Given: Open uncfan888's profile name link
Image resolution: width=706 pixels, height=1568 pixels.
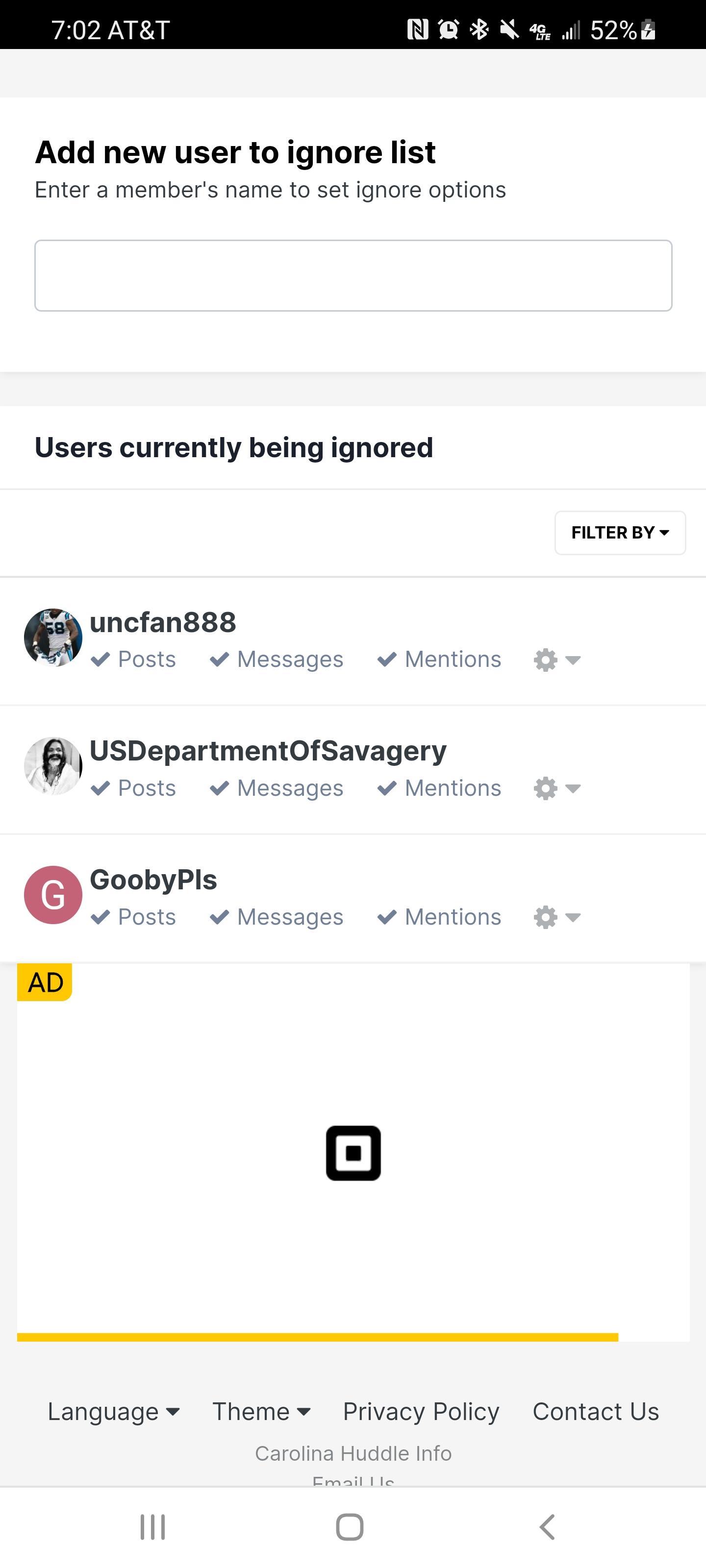Looking at the screenshot, I should click(163, 622).
